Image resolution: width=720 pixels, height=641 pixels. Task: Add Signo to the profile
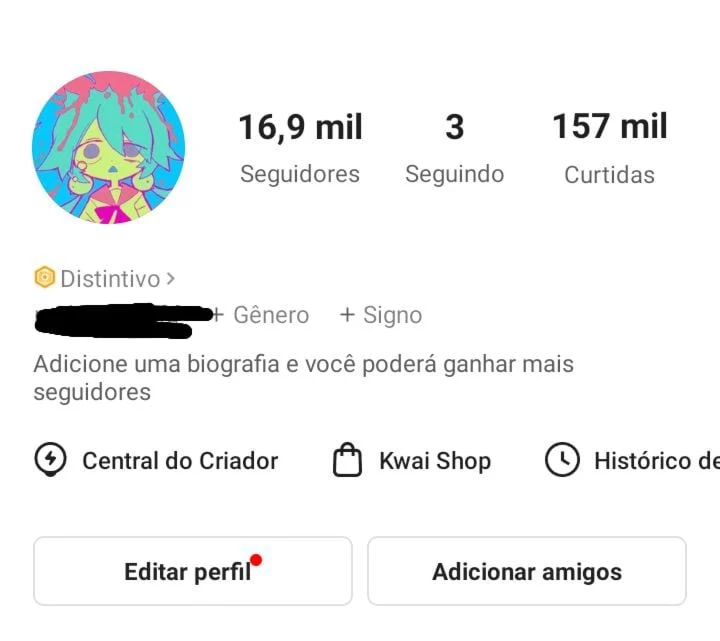point(381,315)
